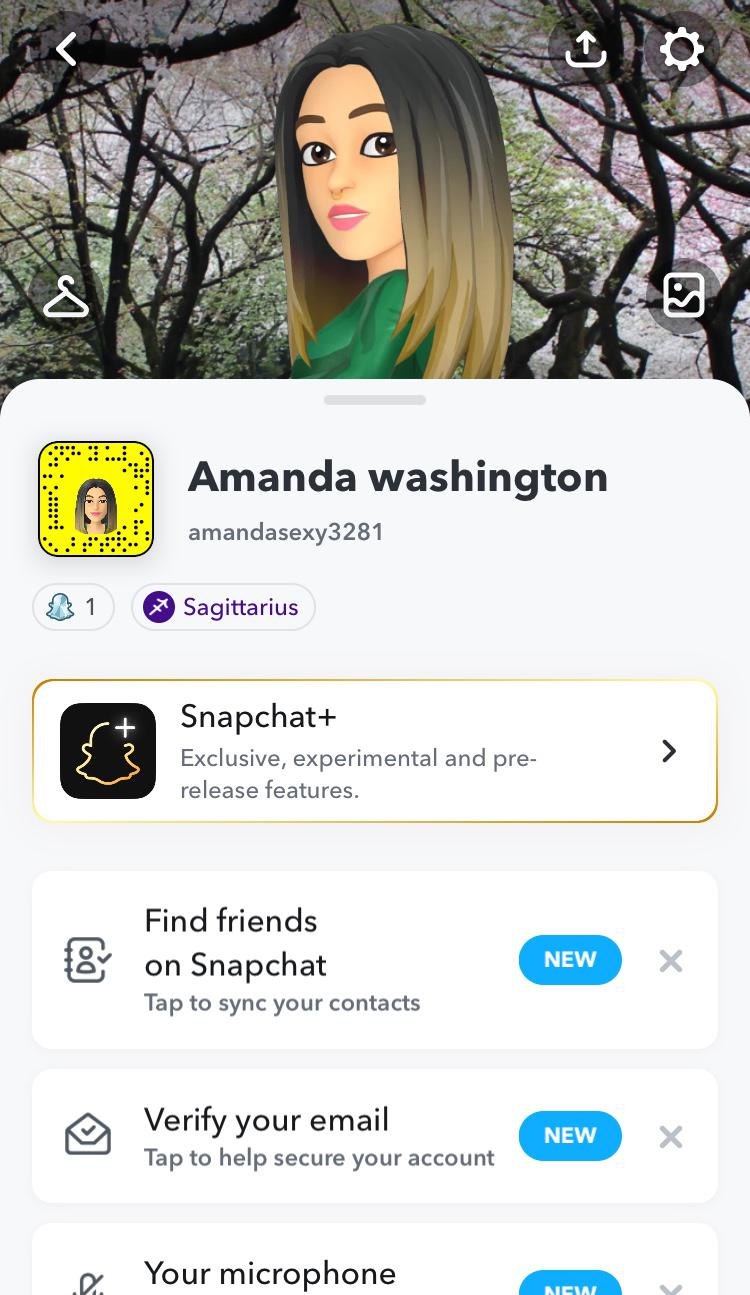The width and height of the screenshot is (750, 1295).
Task: Change the profile background image
Action: [684, 296]
